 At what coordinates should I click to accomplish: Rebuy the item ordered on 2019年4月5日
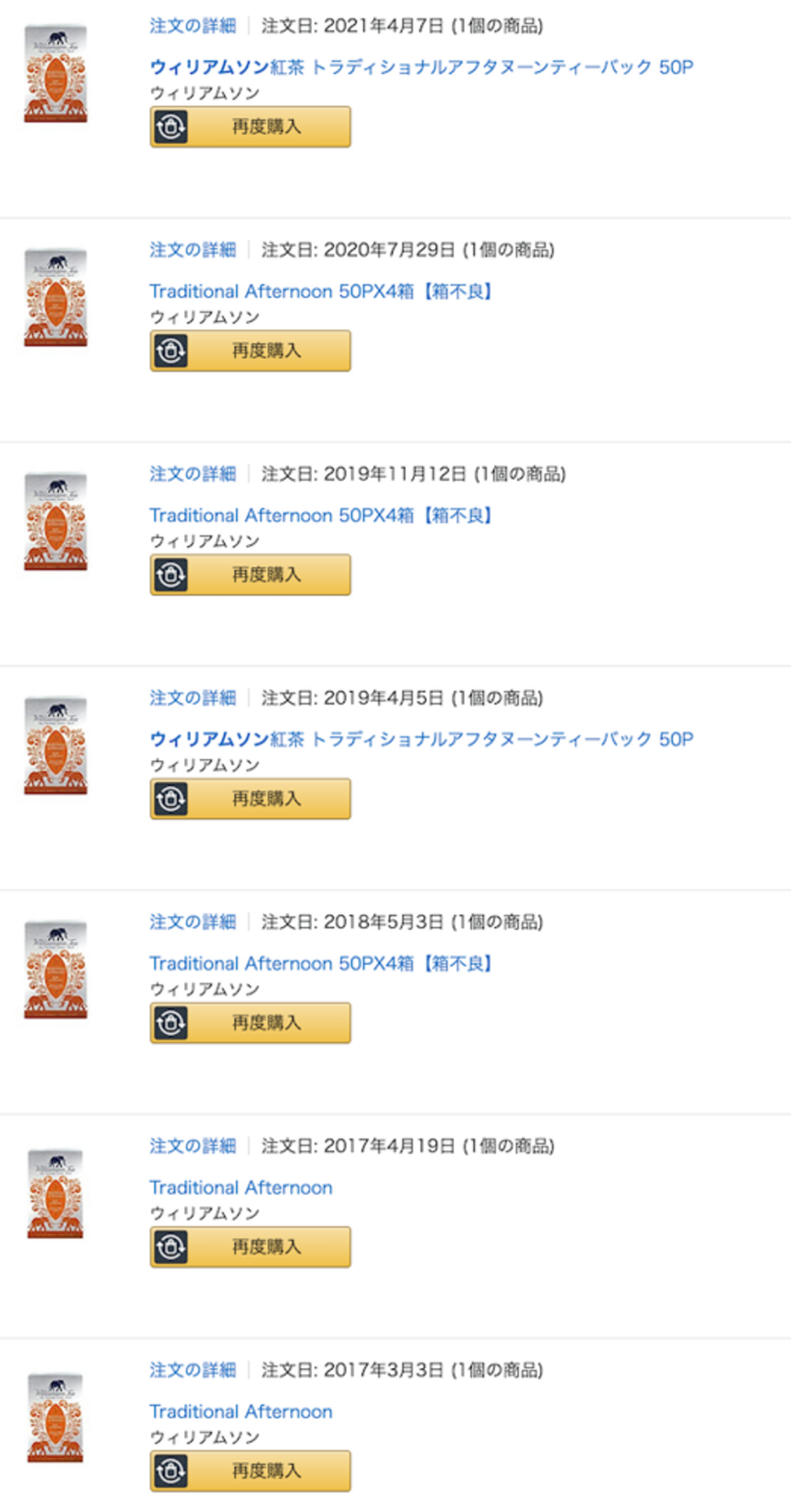pyautogui.click(x=250, y=799)
